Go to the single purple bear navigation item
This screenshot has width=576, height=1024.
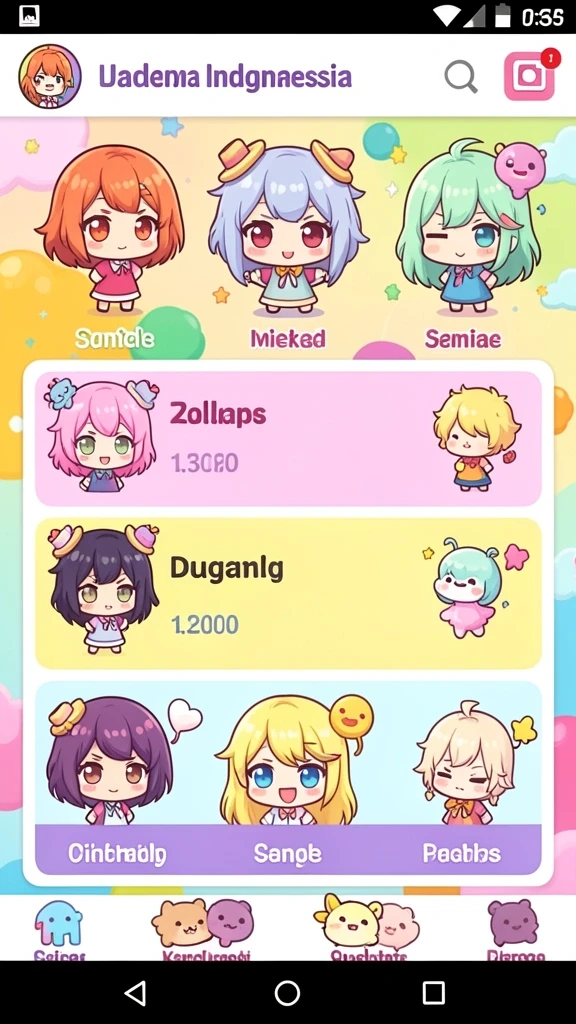pyautogui.click(x=515, y=928)
